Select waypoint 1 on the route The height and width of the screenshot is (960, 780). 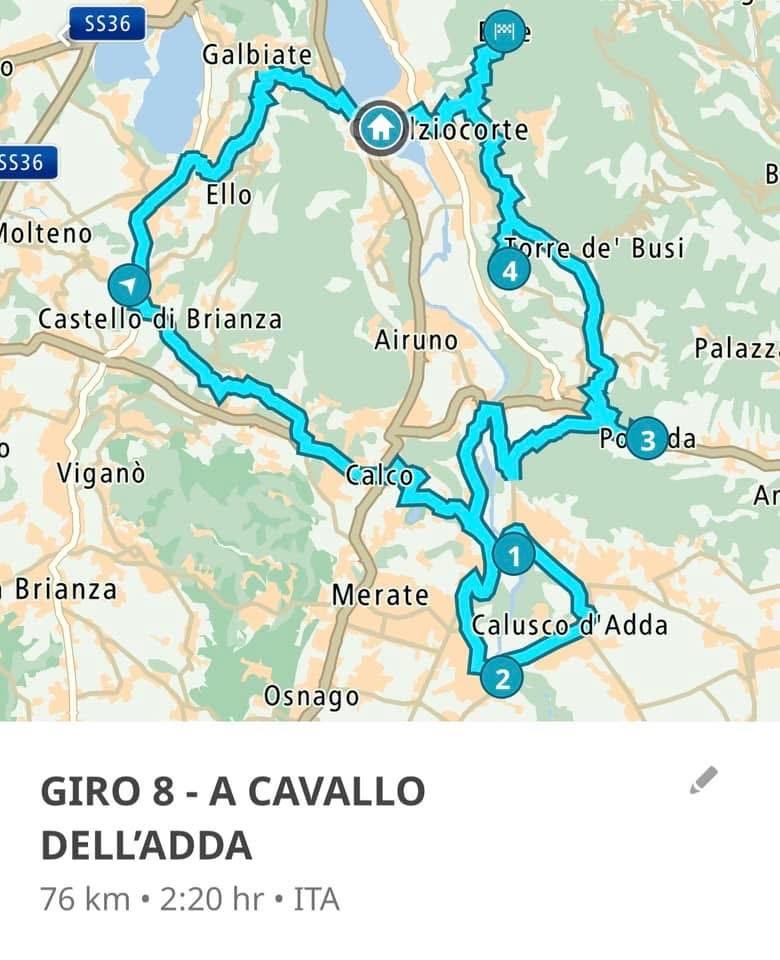point(514,556)
